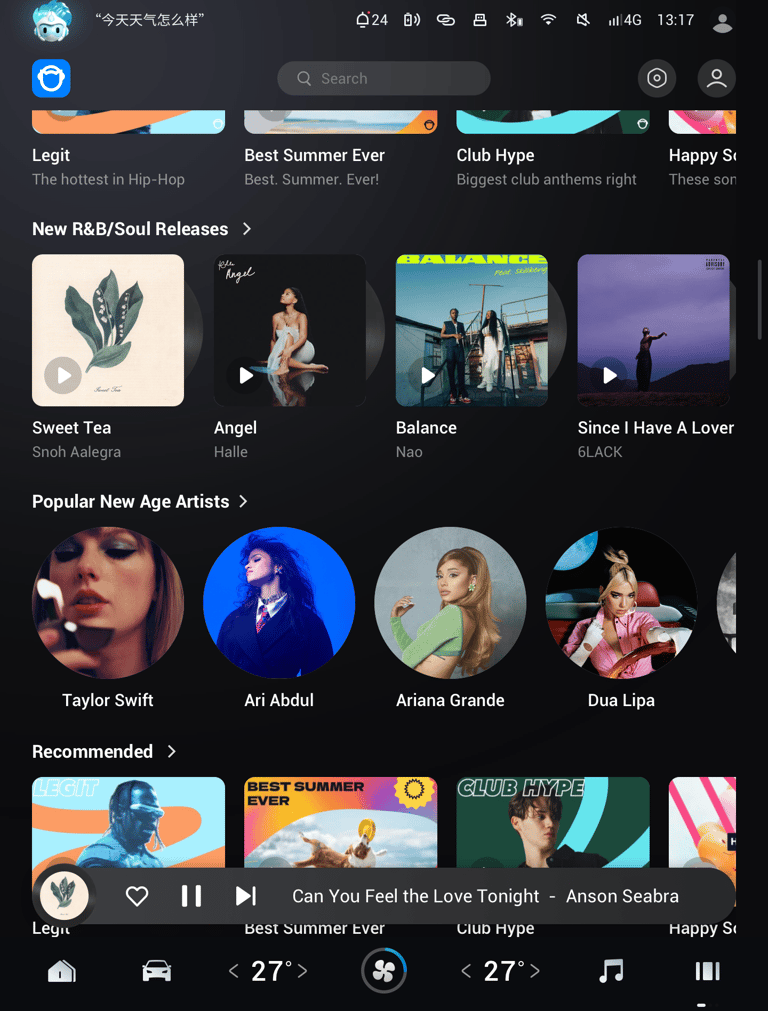Expand Popular New Age Artists section
Viewport: 768px width, 1011px height.
(243, 502)
